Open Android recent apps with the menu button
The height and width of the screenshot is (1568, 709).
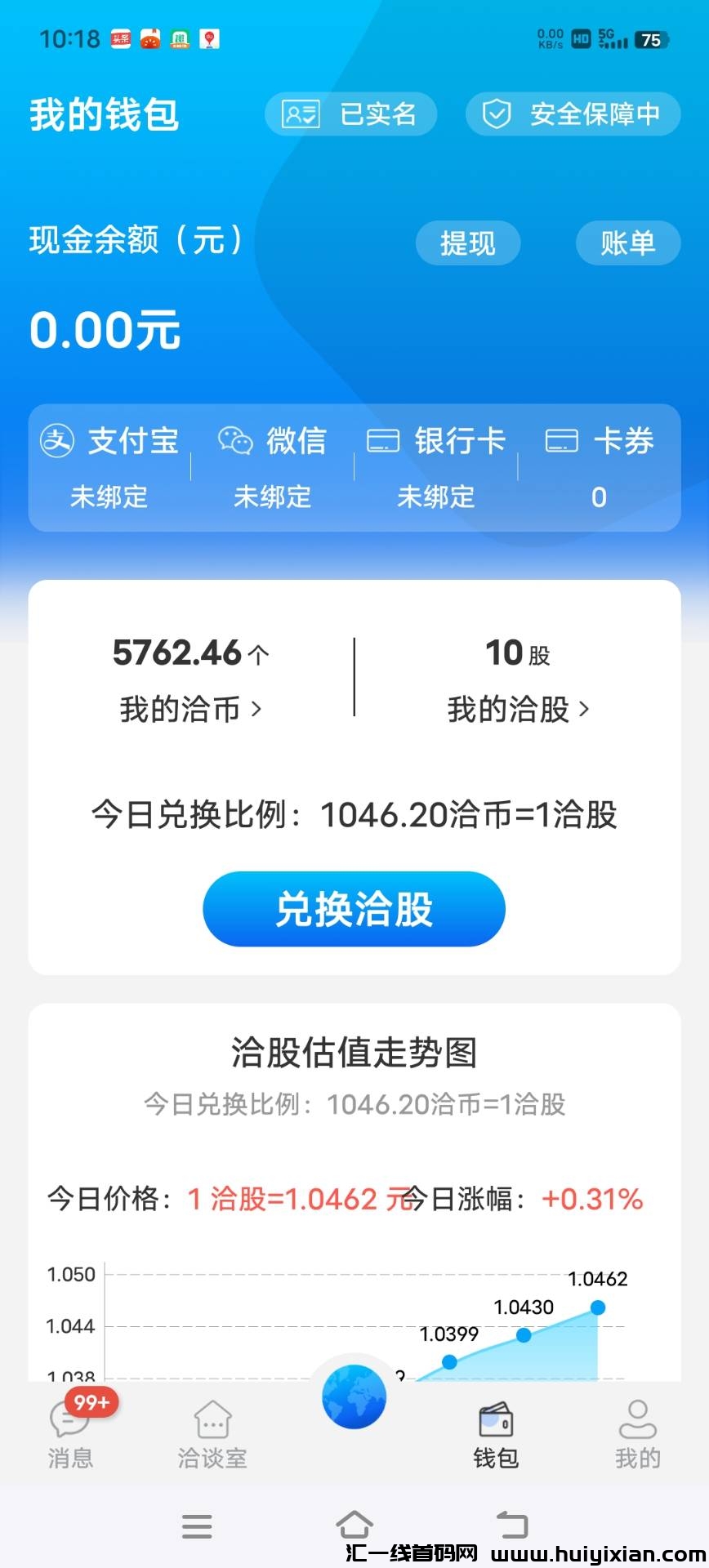pos(197,1526)
